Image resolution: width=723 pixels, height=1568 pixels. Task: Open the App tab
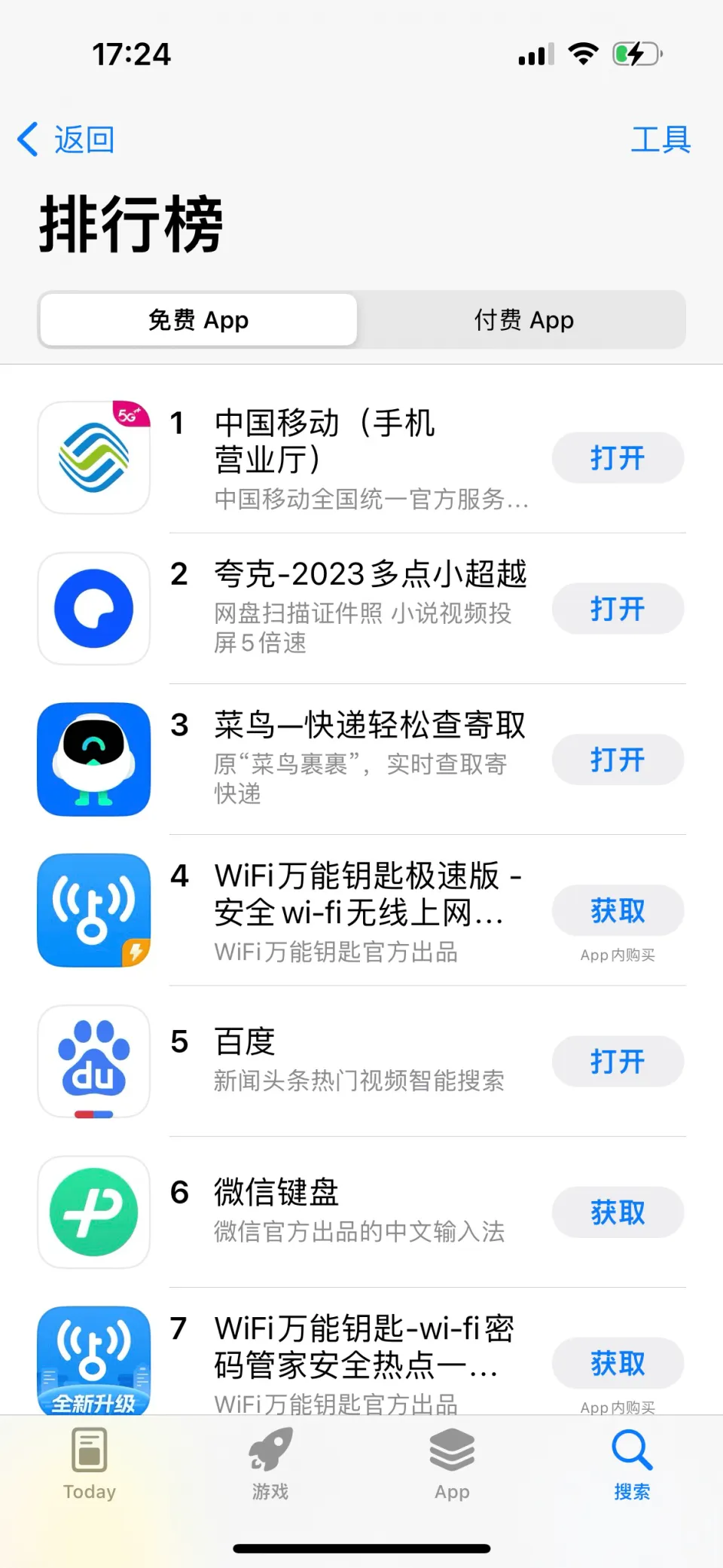[x=452, y=1466]
